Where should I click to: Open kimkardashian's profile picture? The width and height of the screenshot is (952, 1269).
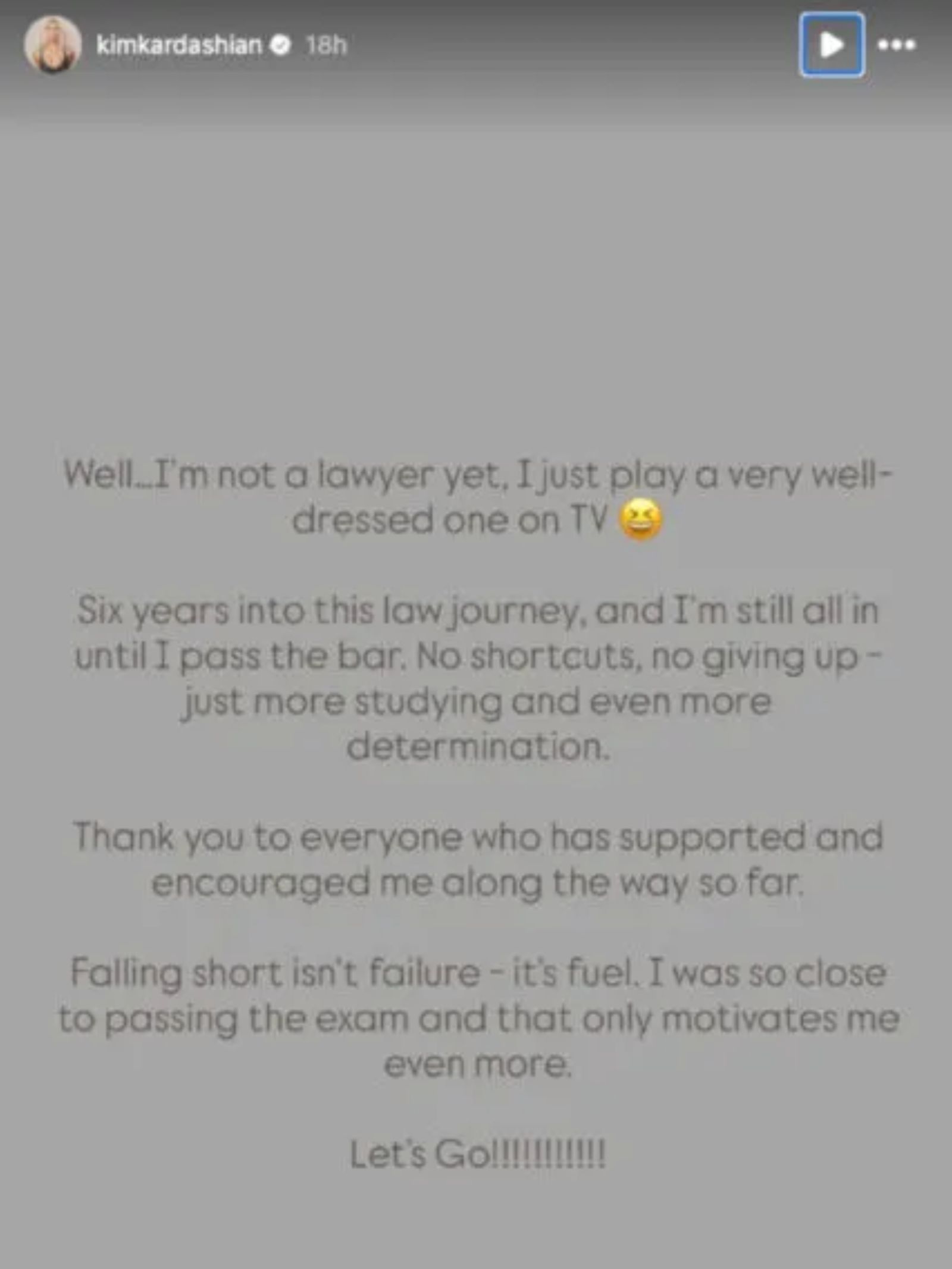52,45
